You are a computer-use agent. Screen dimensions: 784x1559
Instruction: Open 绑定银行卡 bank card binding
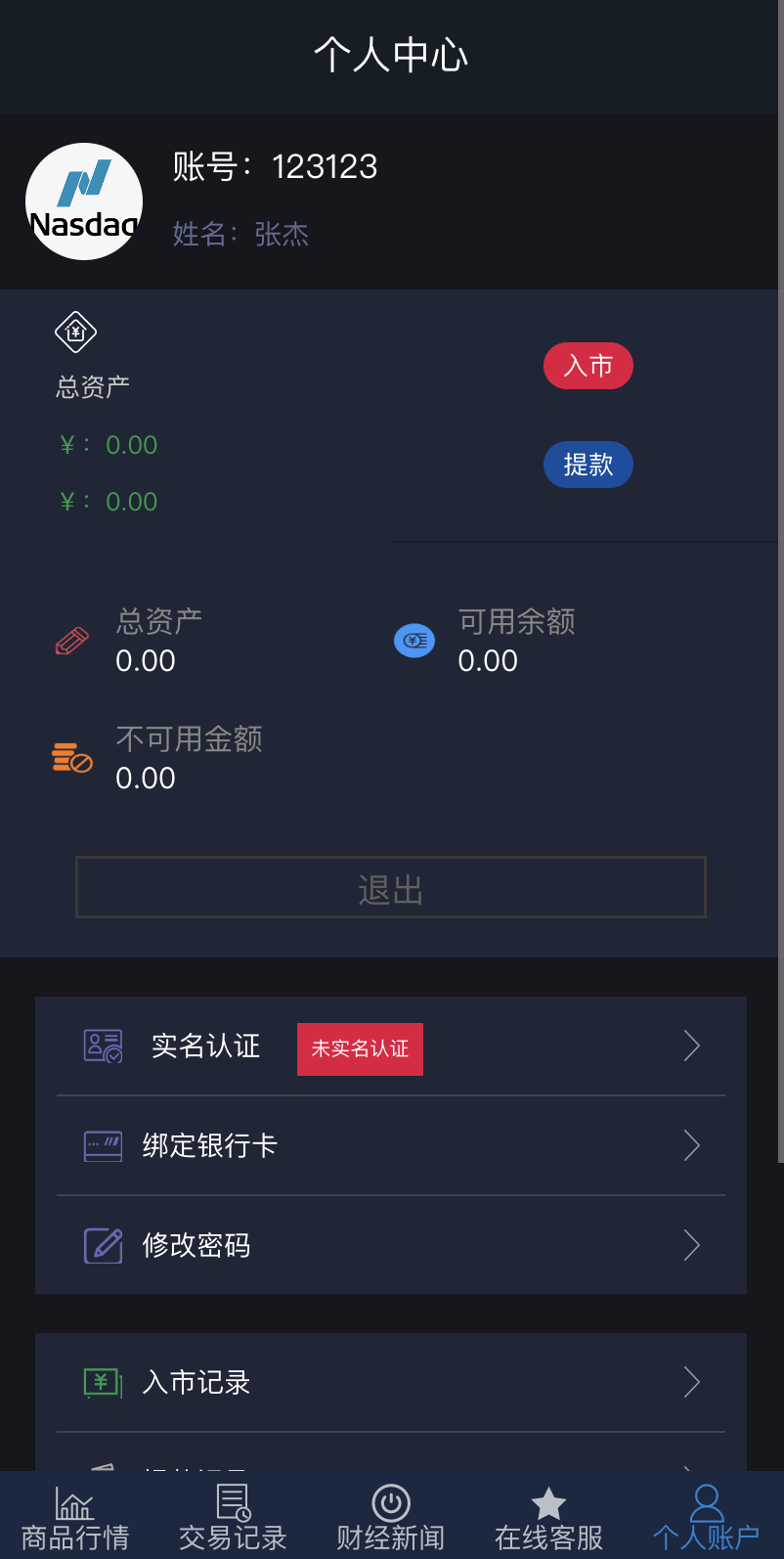pos(391,1146)
